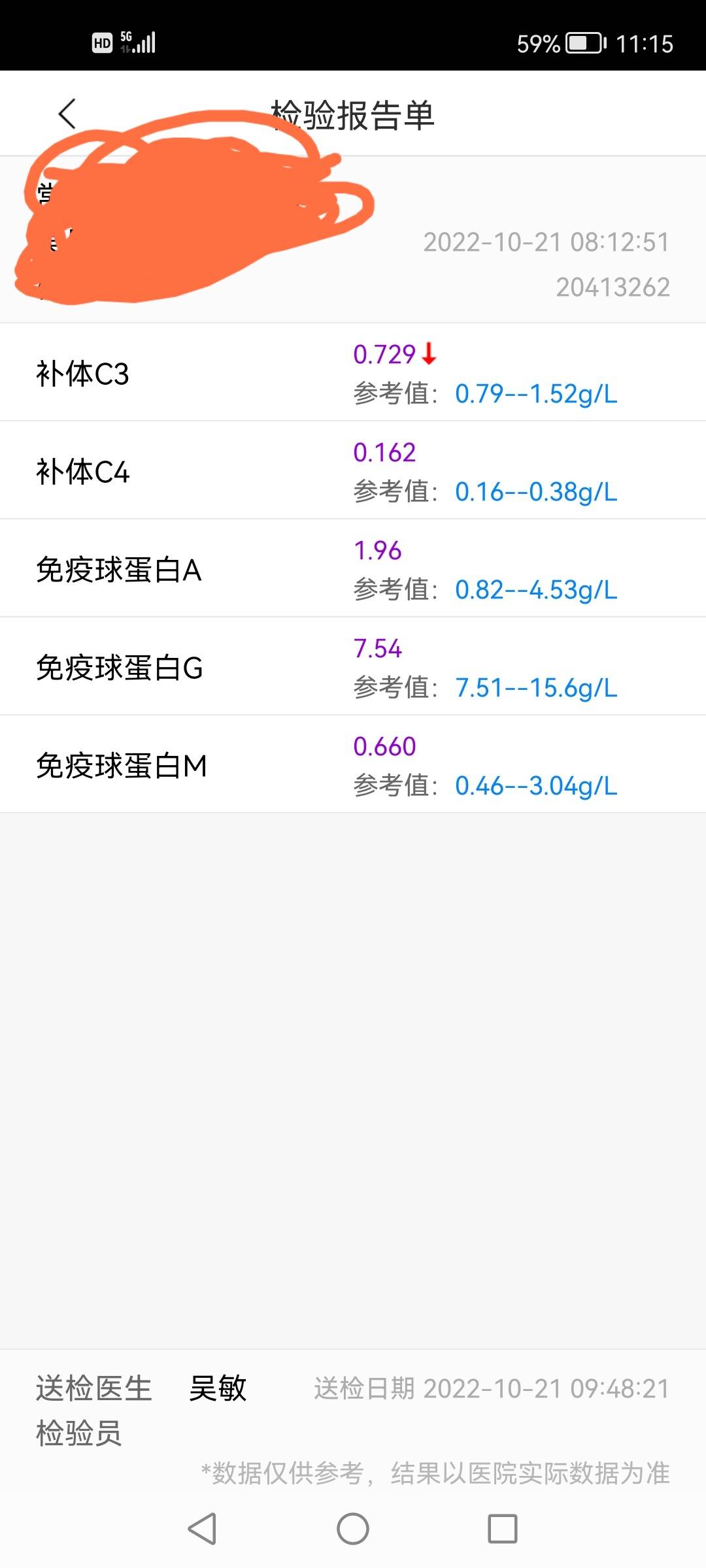Tap the red down arrow beside 0.729
706x1568 pixels.
430,356
